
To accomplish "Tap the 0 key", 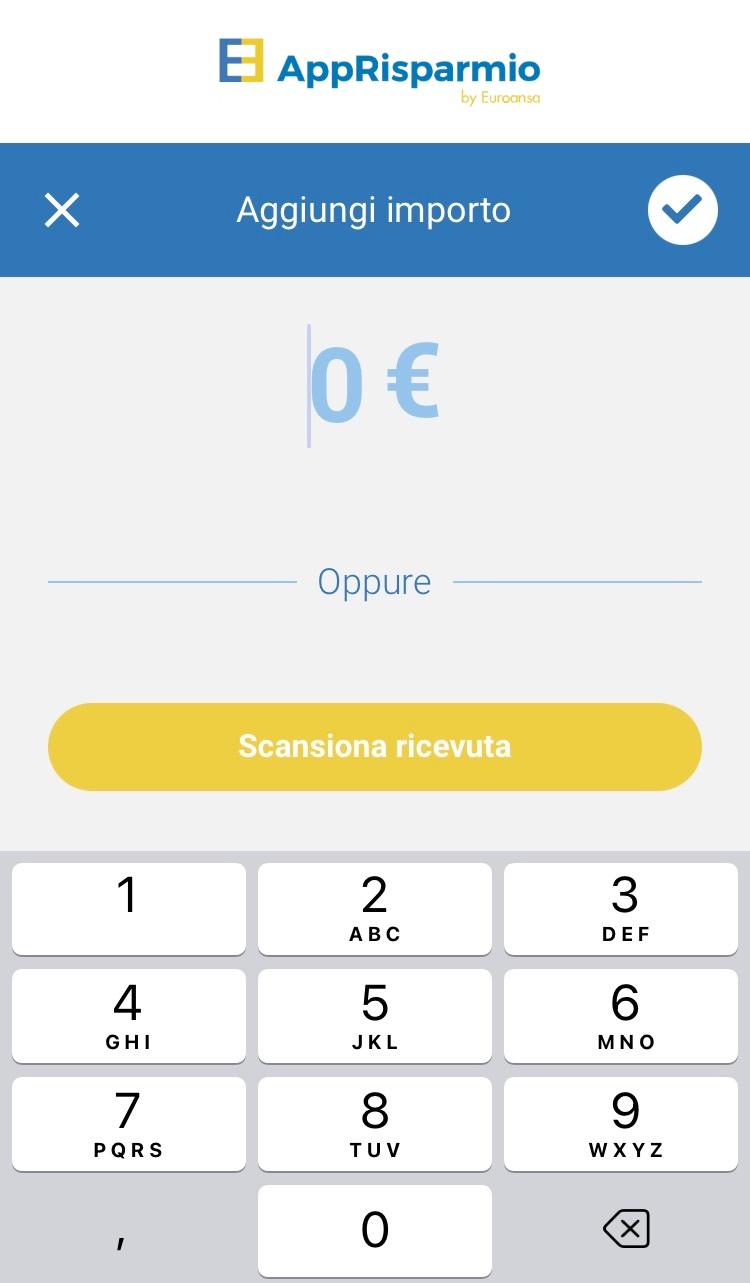I will click(x=375, y=1231).
